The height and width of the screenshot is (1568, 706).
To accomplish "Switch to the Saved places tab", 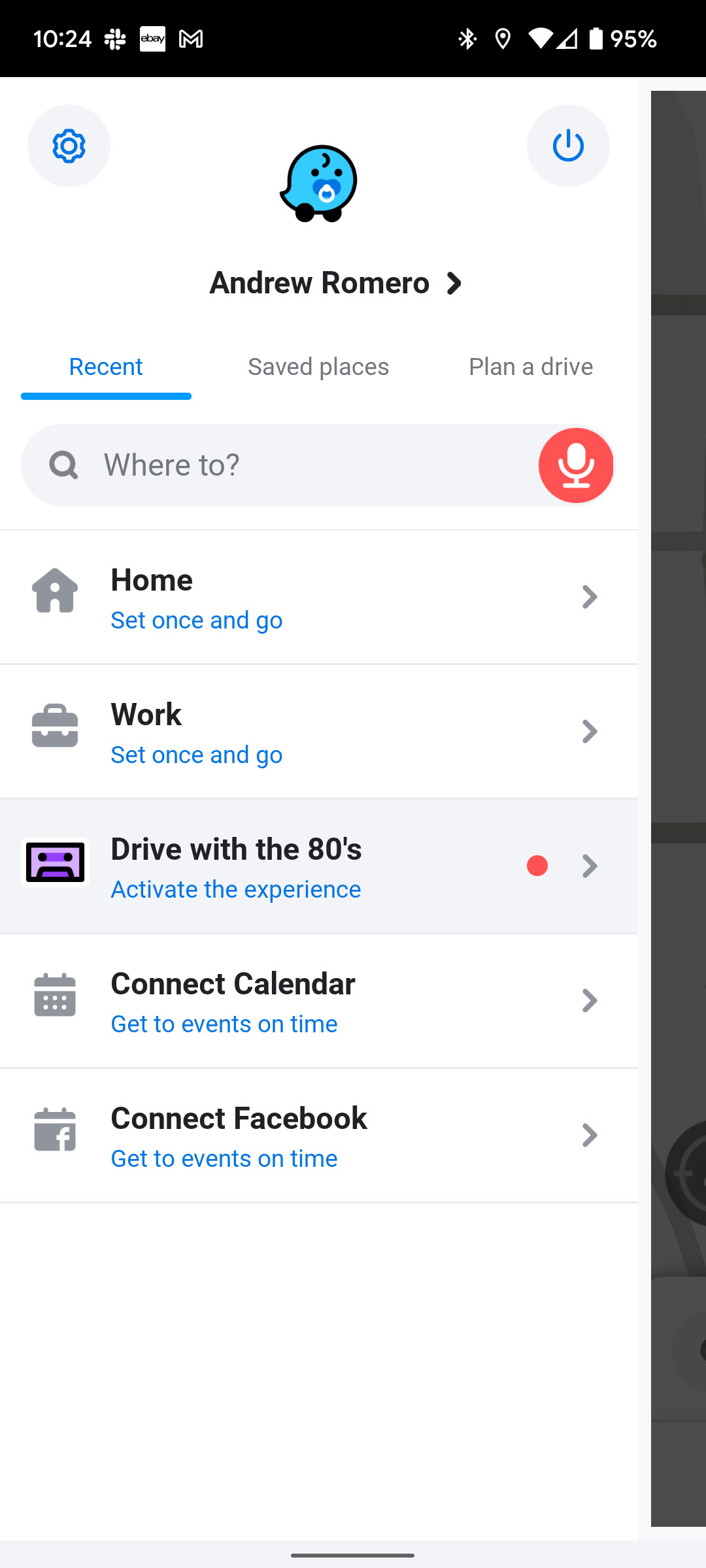I will tap(318, 367).
